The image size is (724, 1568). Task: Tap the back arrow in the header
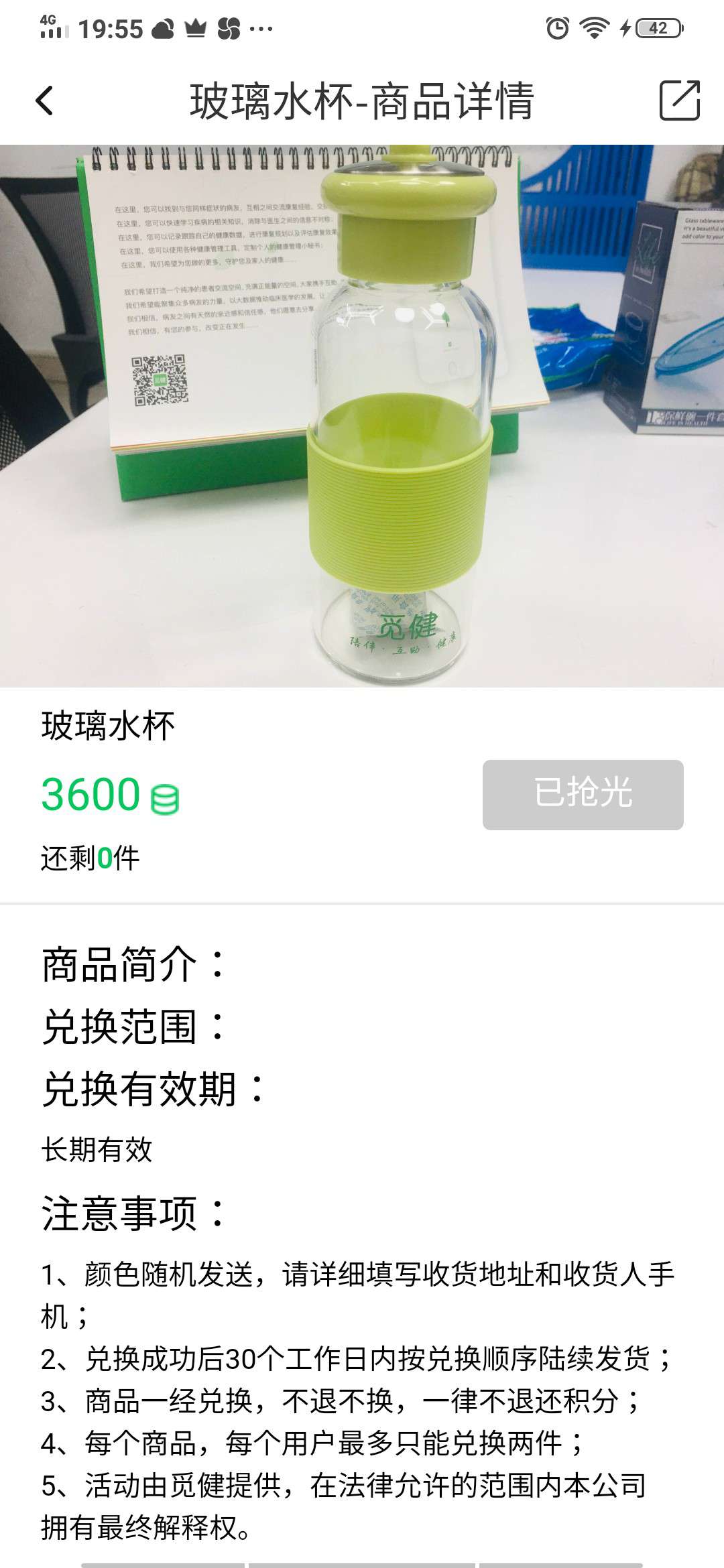(45, 99)
